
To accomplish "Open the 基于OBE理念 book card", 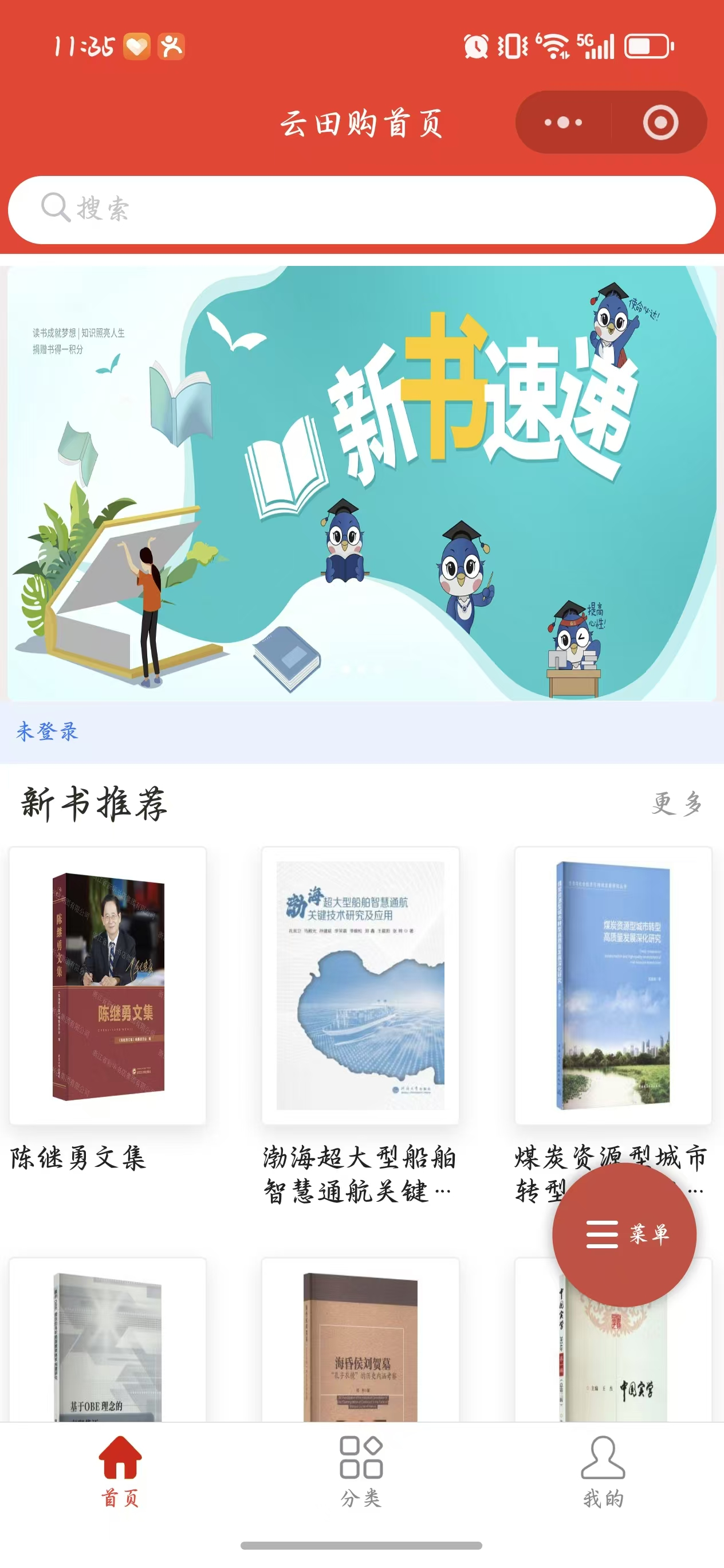I will 108,1345.
